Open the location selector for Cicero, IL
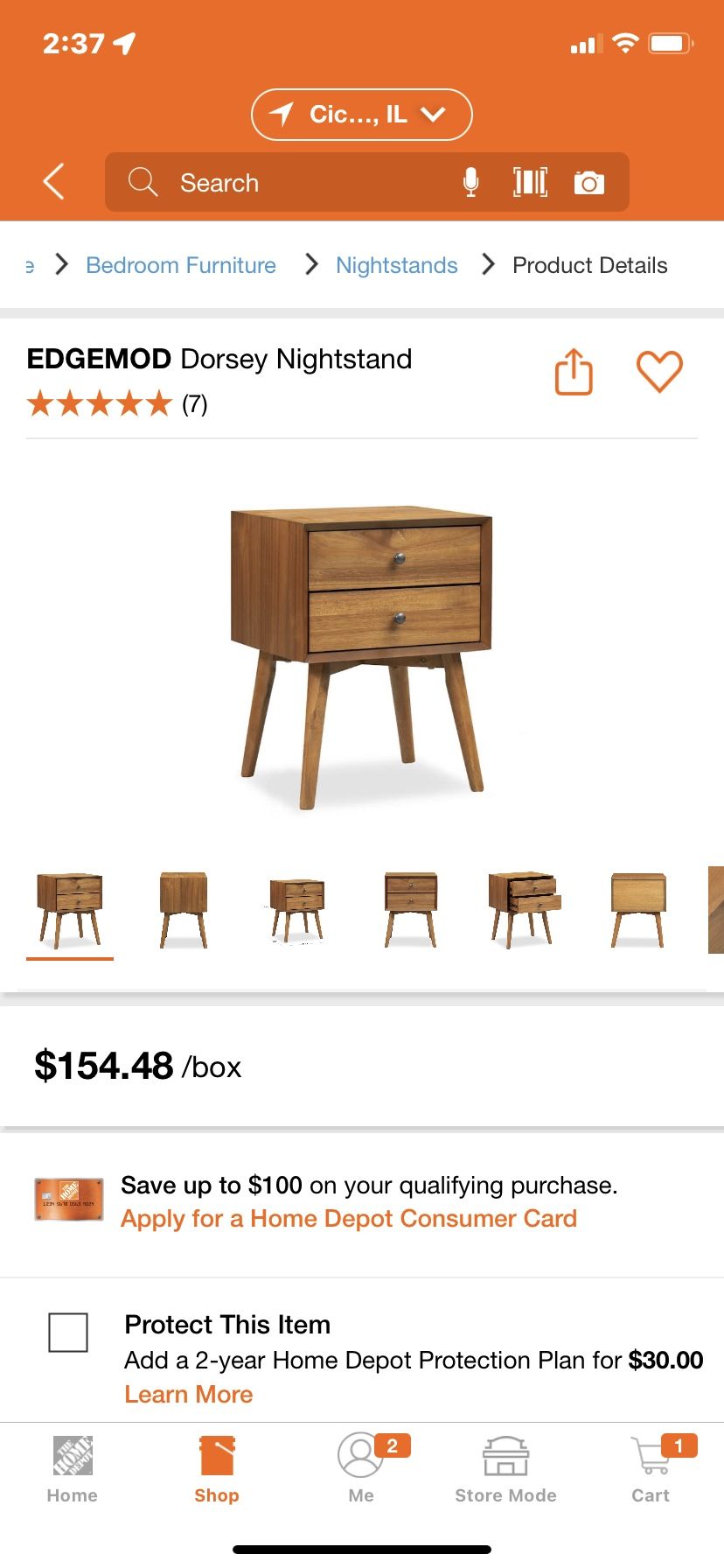The height and width of the screenshot is (1568, 724). tap(361, 114)
